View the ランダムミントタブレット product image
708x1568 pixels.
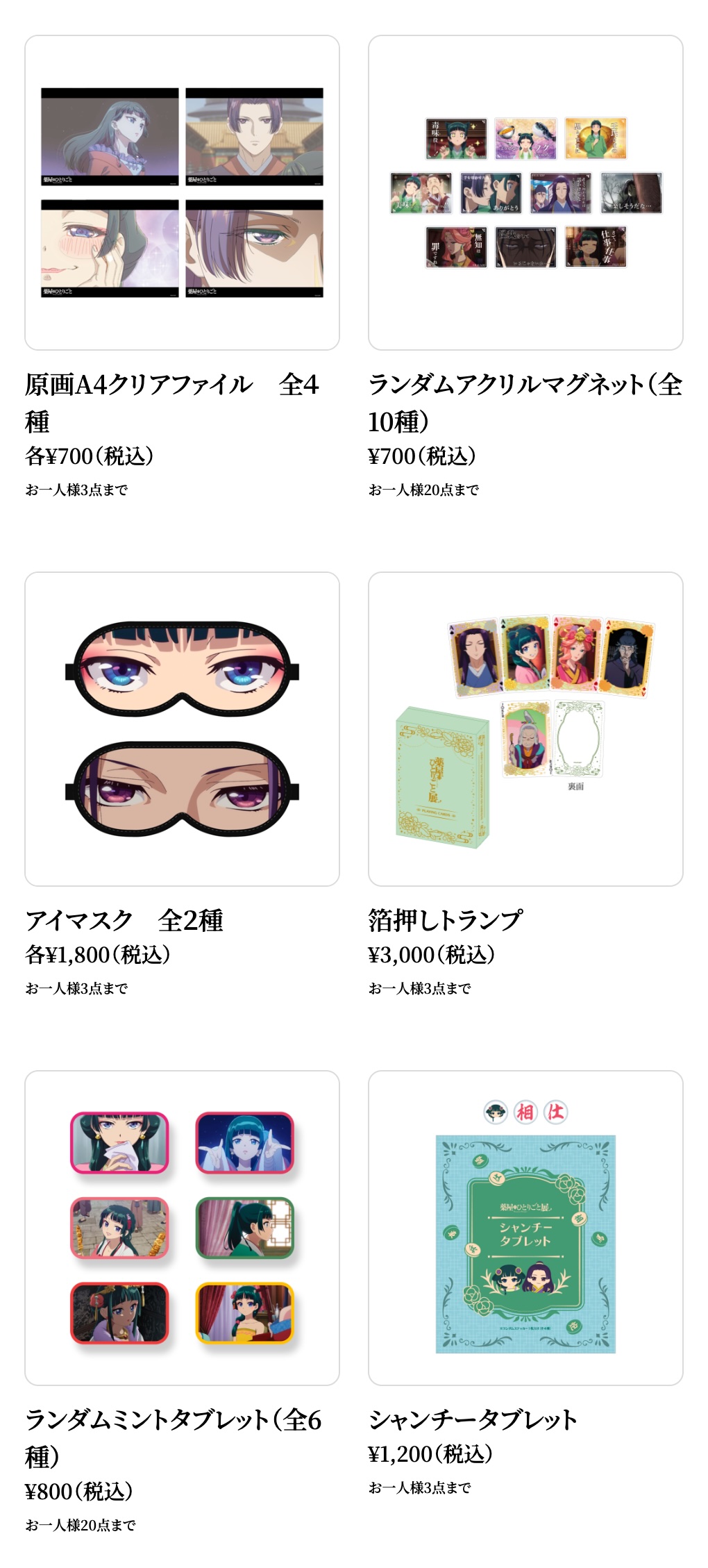tap(182, 1227)
